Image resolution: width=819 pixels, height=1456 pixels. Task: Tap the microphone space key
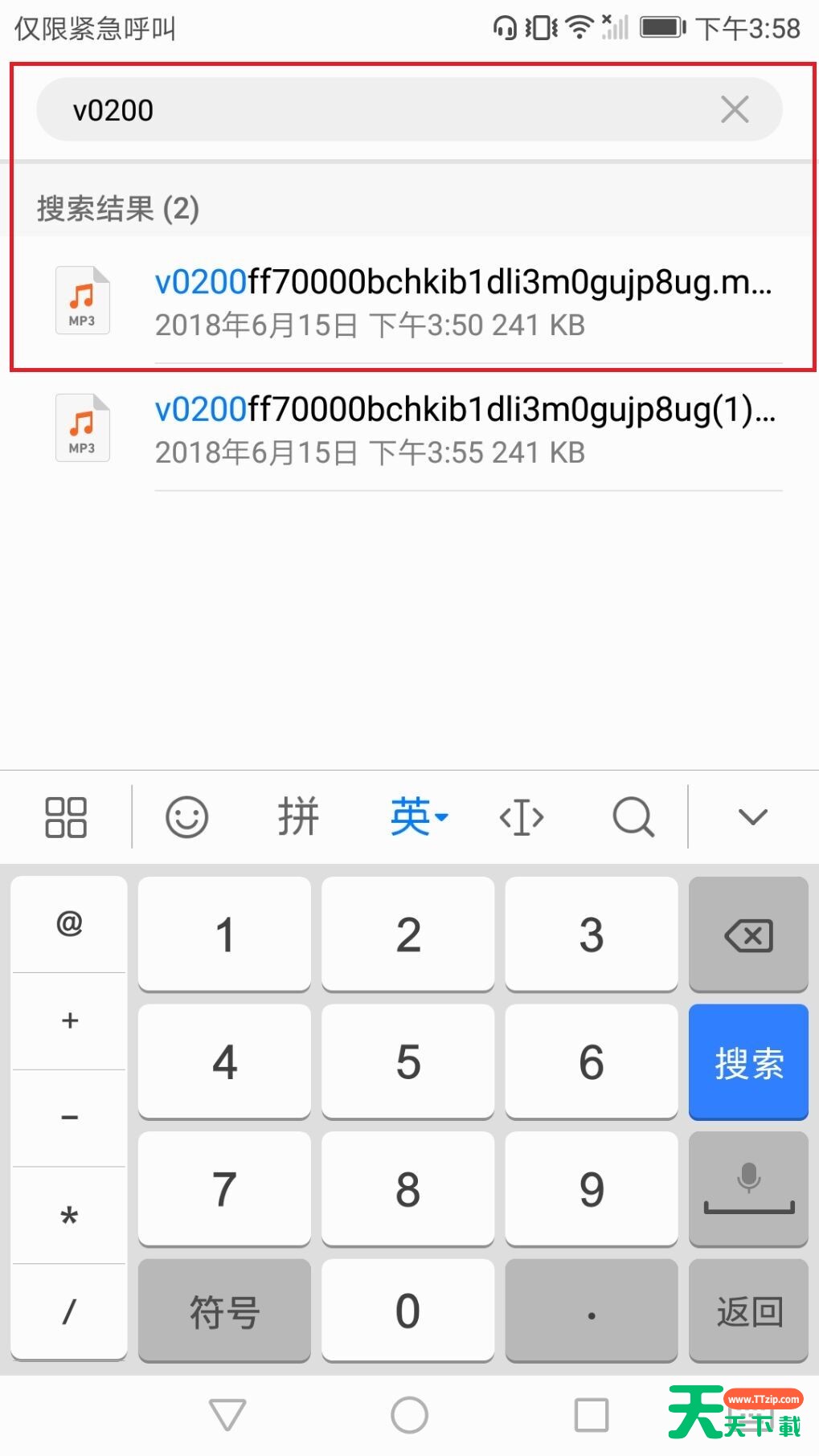pos(748,1188)
